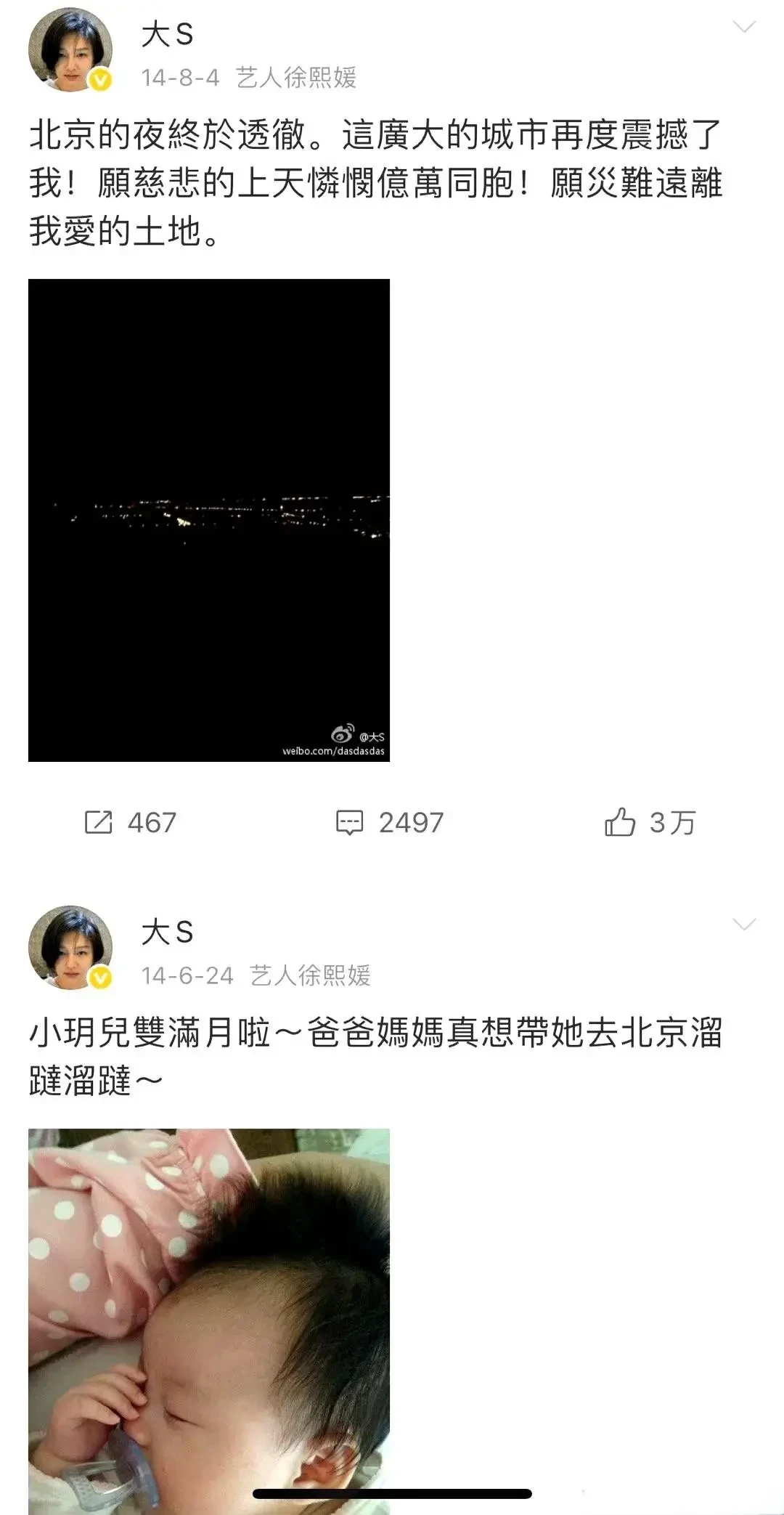Viewport: 784px width, 1515px height.
Task: Like the post with 3万 likes
Action: (650, 822)
